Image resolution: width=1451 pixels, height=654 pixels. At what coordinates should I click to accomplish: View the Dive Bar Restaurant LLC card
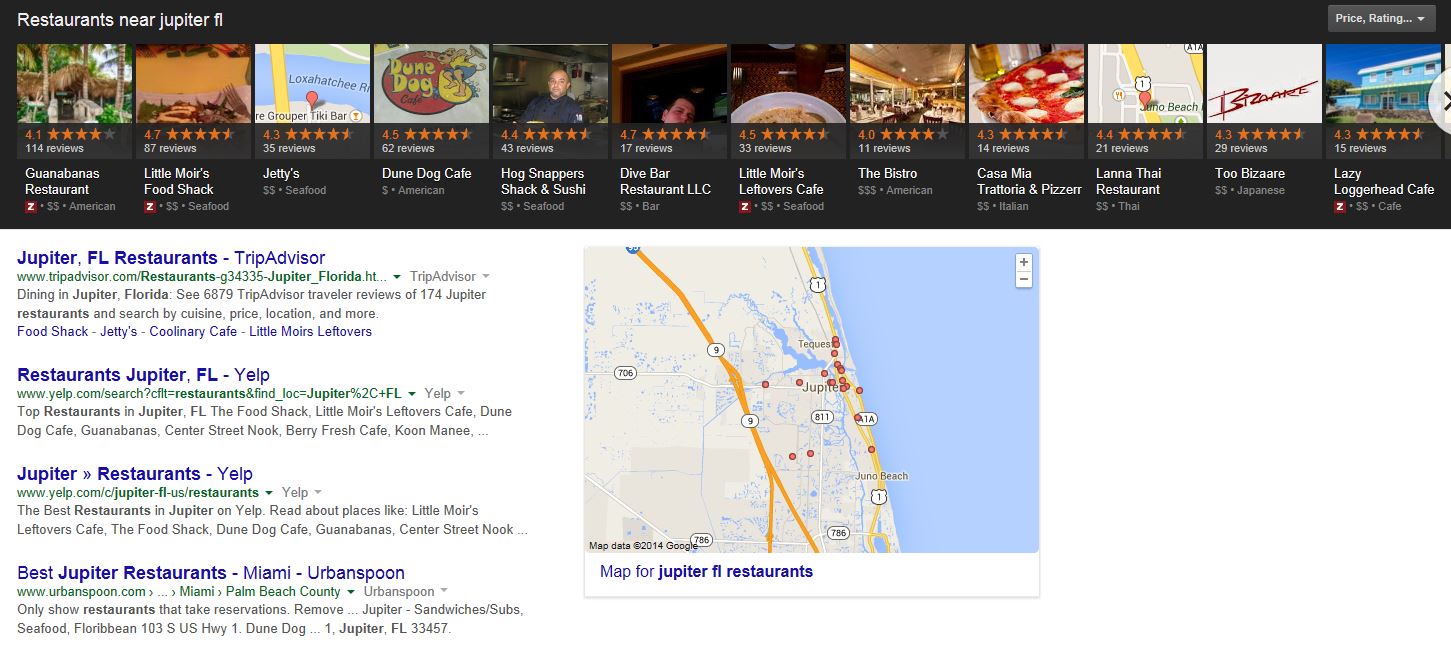665,181
